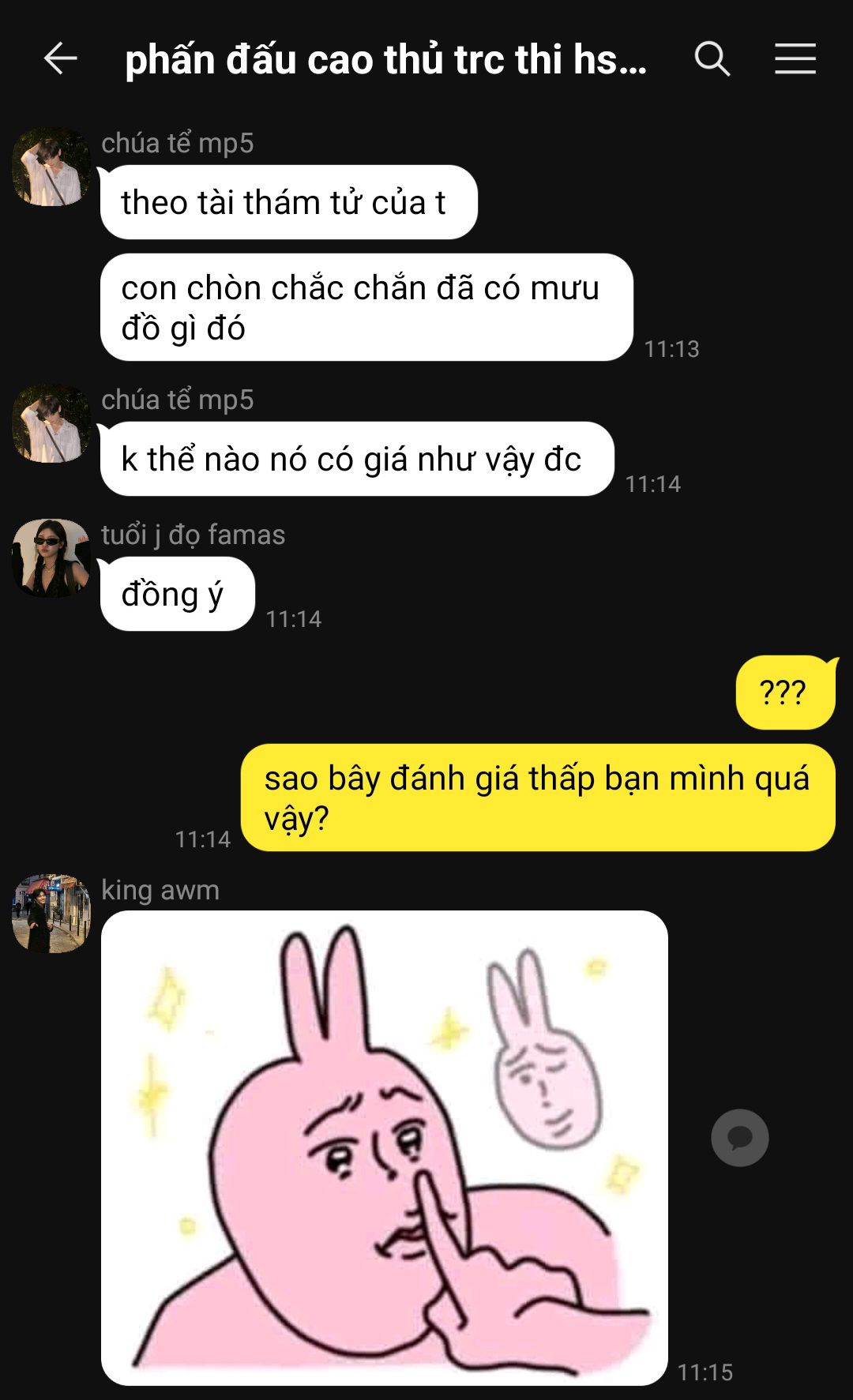The width and height of the screenshot is (853, 1400).
Task: Tap the round speech bubble button beside the sticker
Action: (739, 1138)
